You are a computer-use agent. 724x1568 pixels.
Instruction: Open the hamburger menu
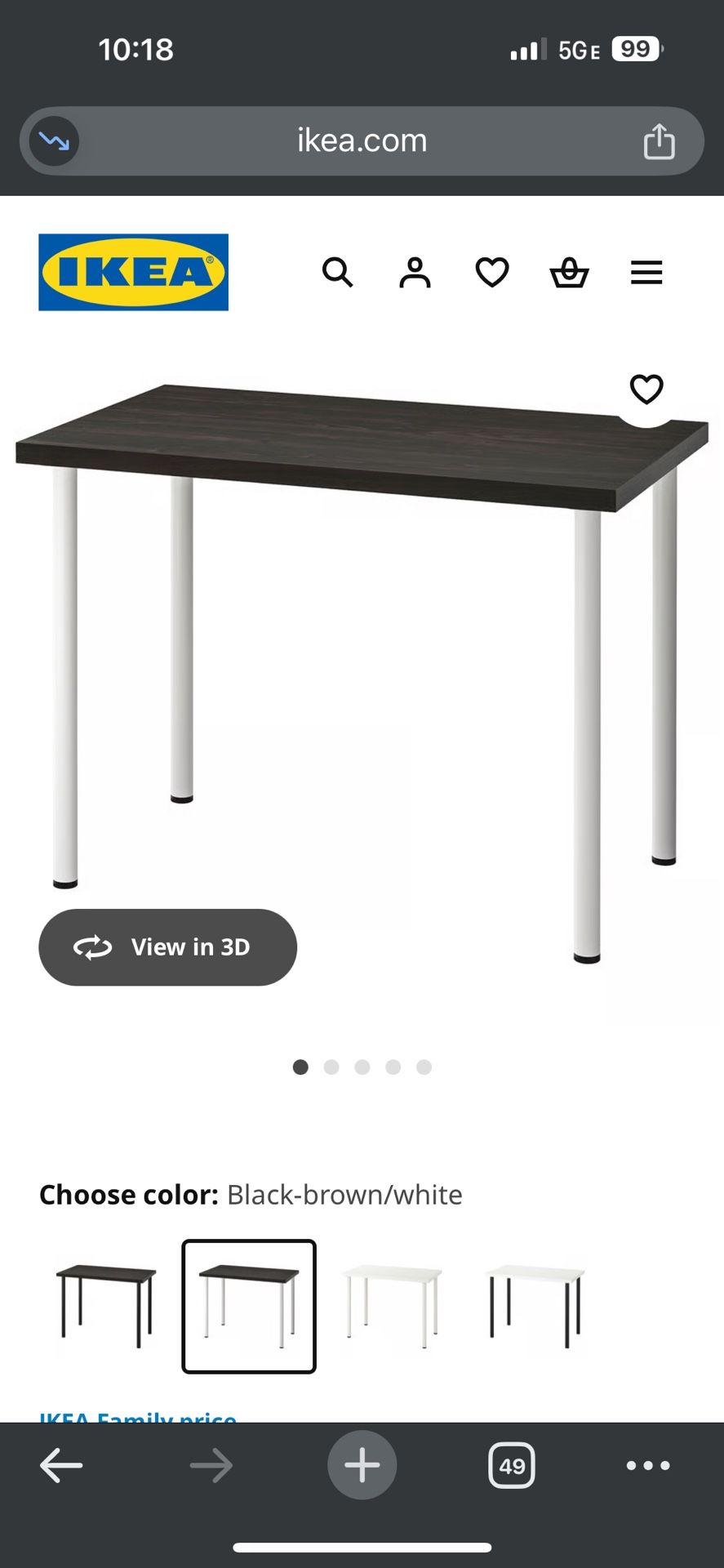(646, 273)
